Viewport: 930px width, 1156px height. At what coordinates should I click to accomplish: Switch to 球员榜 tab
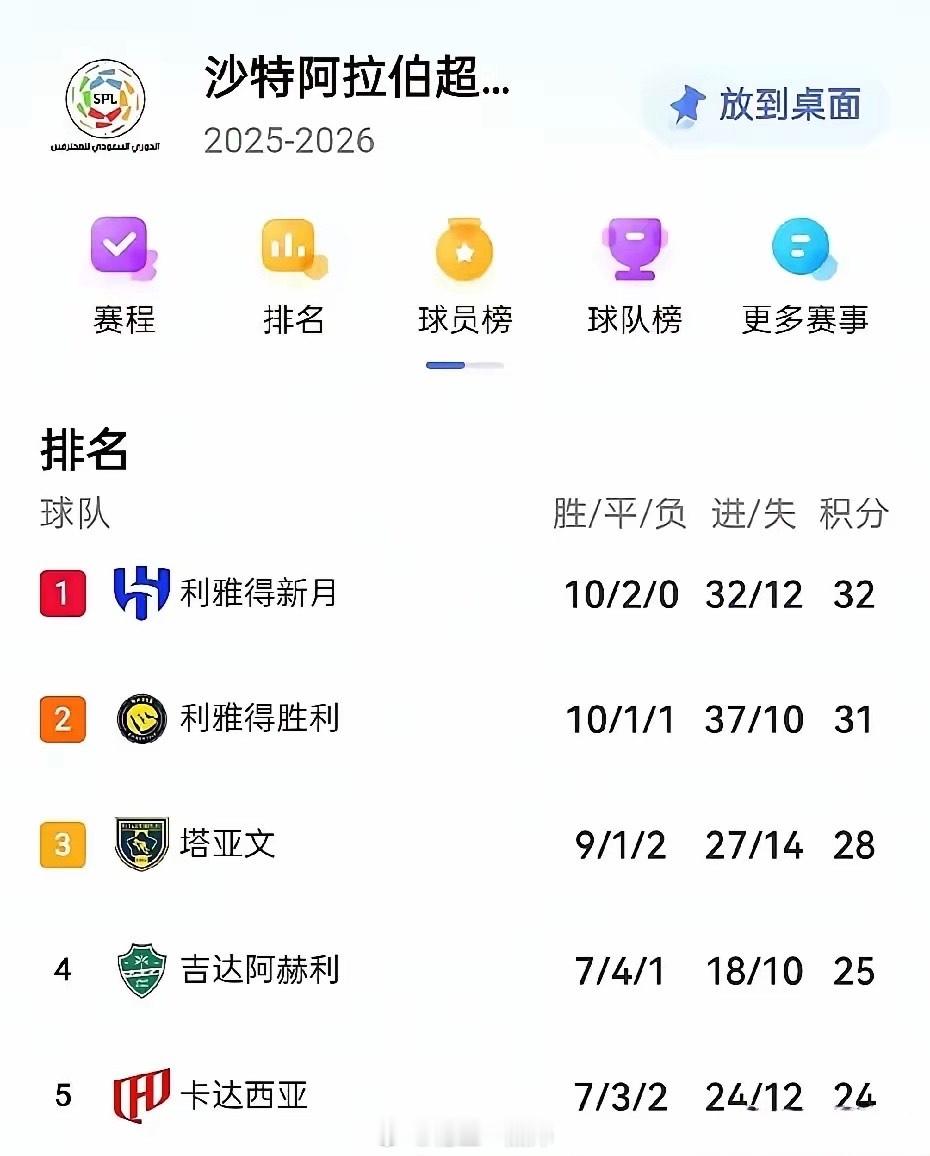[464, 319]
